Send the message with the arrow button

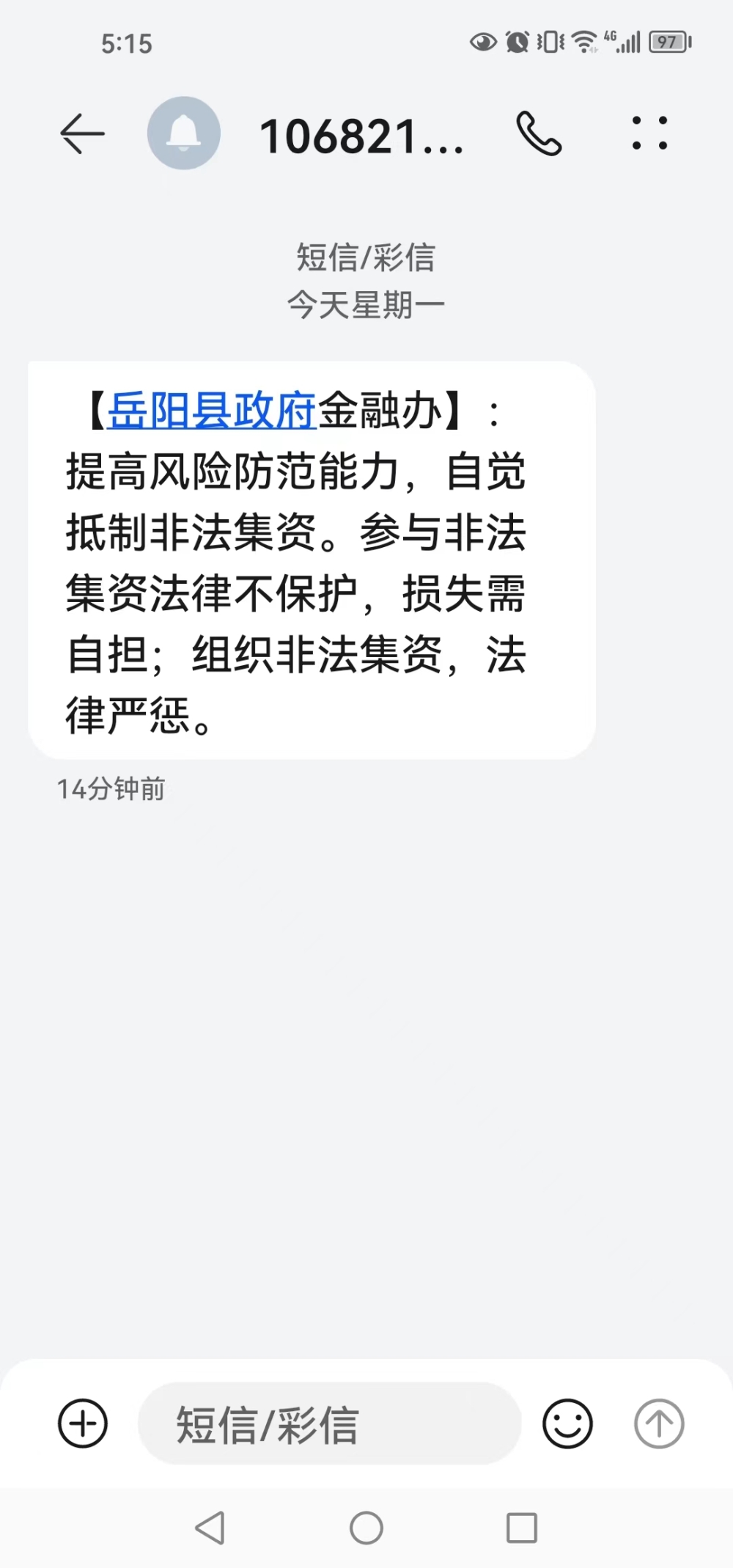[x=659, y=1424]
